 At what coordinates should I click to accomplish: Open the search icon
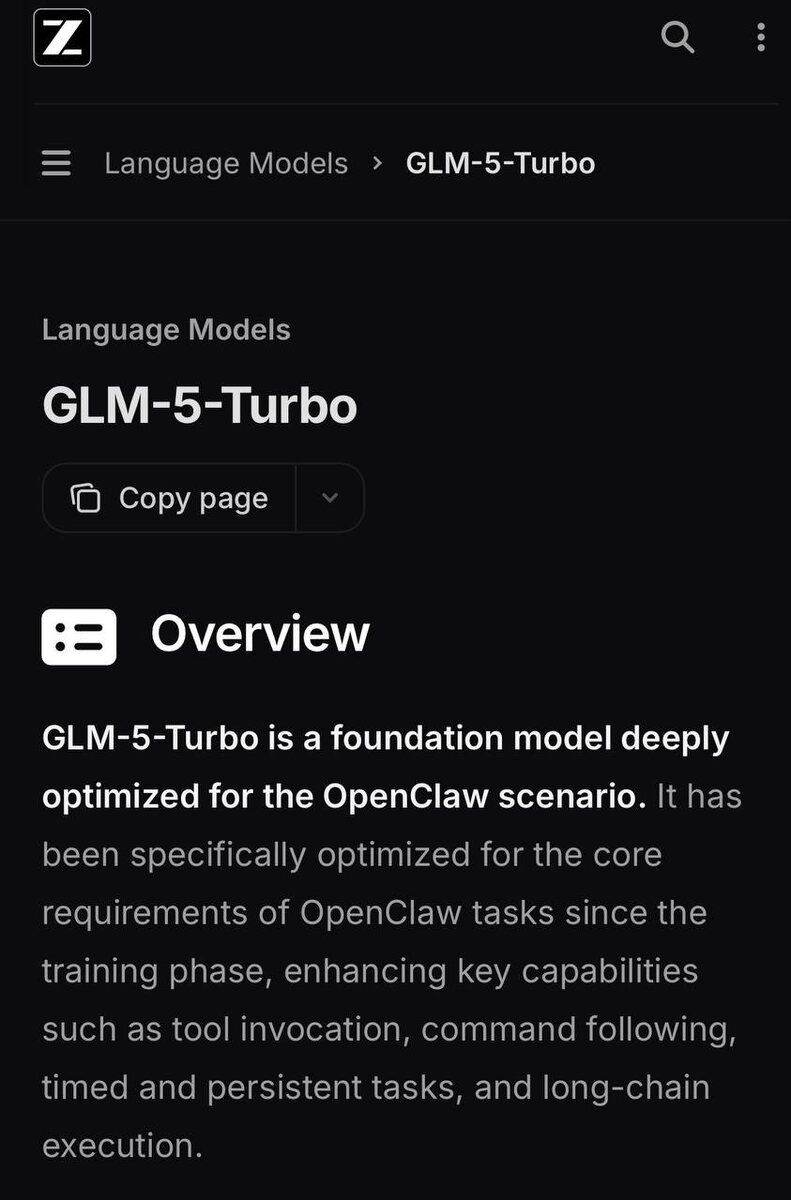point(678,38)
